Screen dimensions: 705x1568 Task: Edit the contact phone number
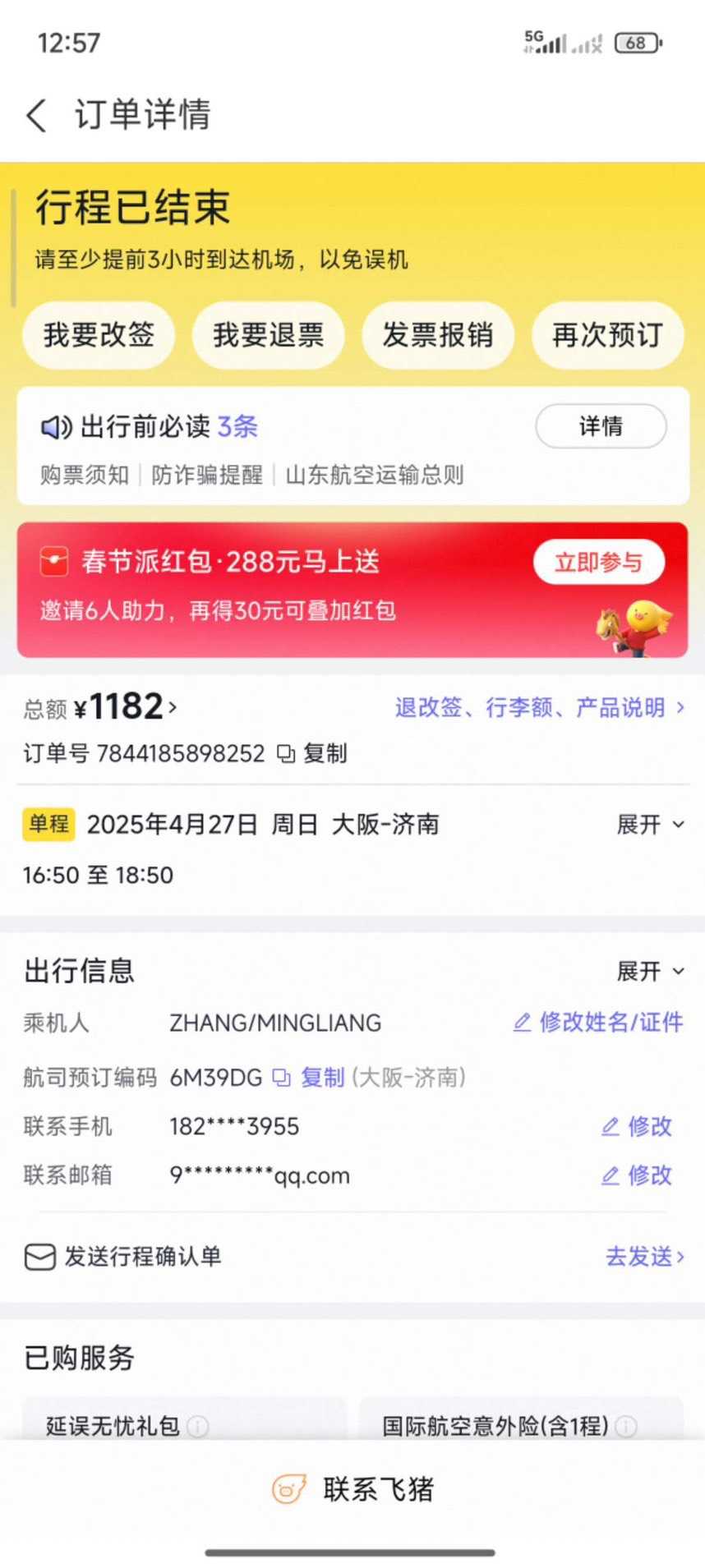coord(637,1126)
